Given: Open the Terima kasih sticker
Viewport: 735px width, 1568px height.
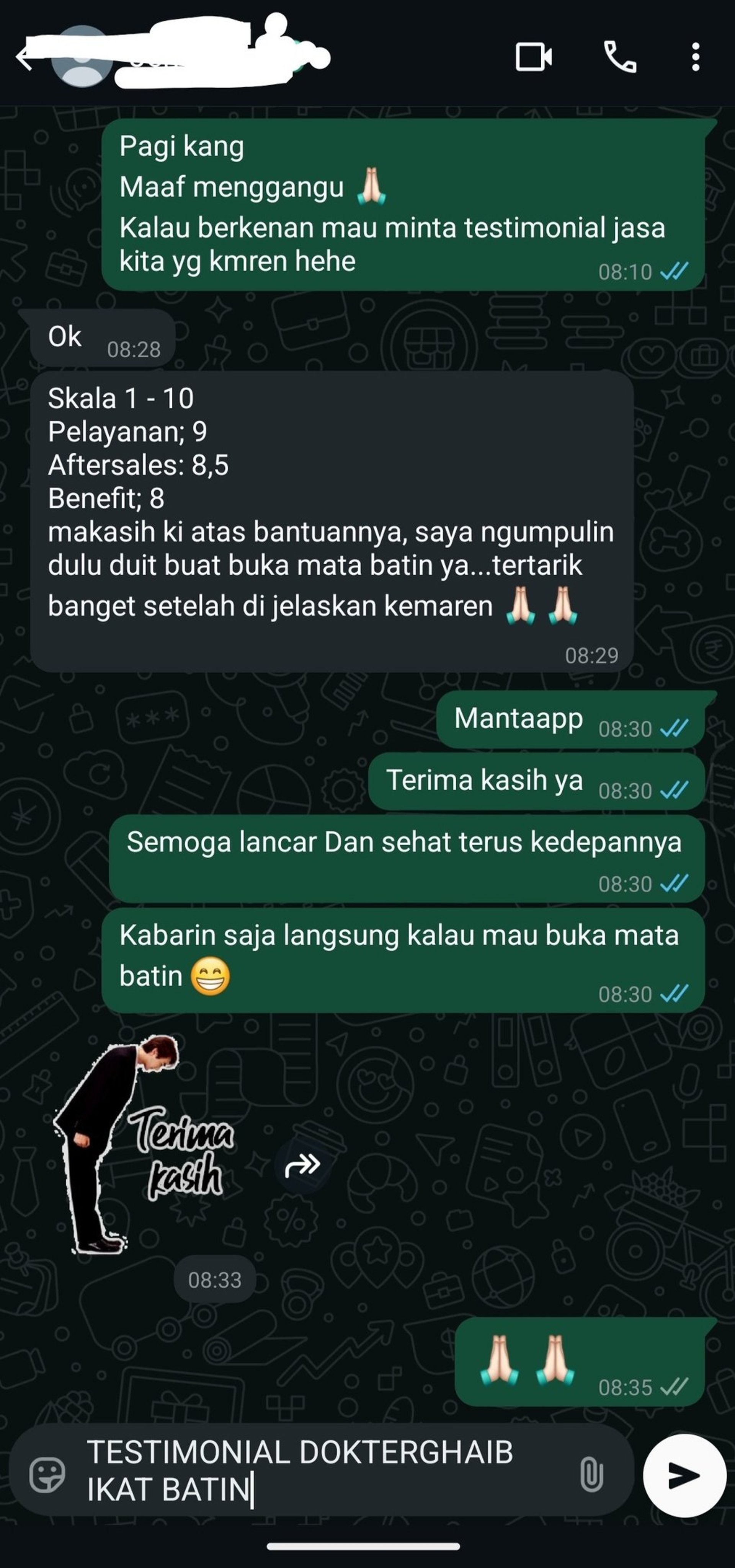Looking at the screenshot, I should point(143,1143).
